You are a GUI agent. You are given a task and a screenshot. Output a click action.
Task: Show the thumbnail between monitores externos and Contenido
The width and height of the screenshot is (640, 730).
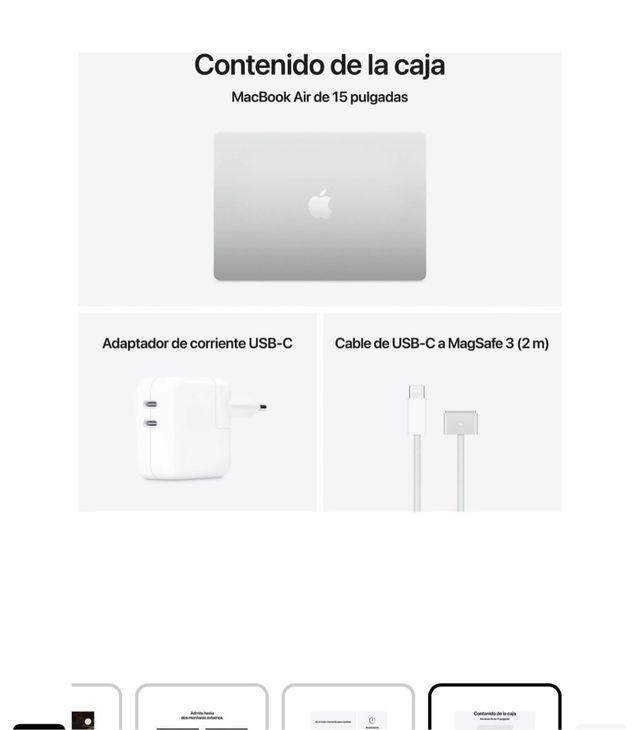coord(348,709)
